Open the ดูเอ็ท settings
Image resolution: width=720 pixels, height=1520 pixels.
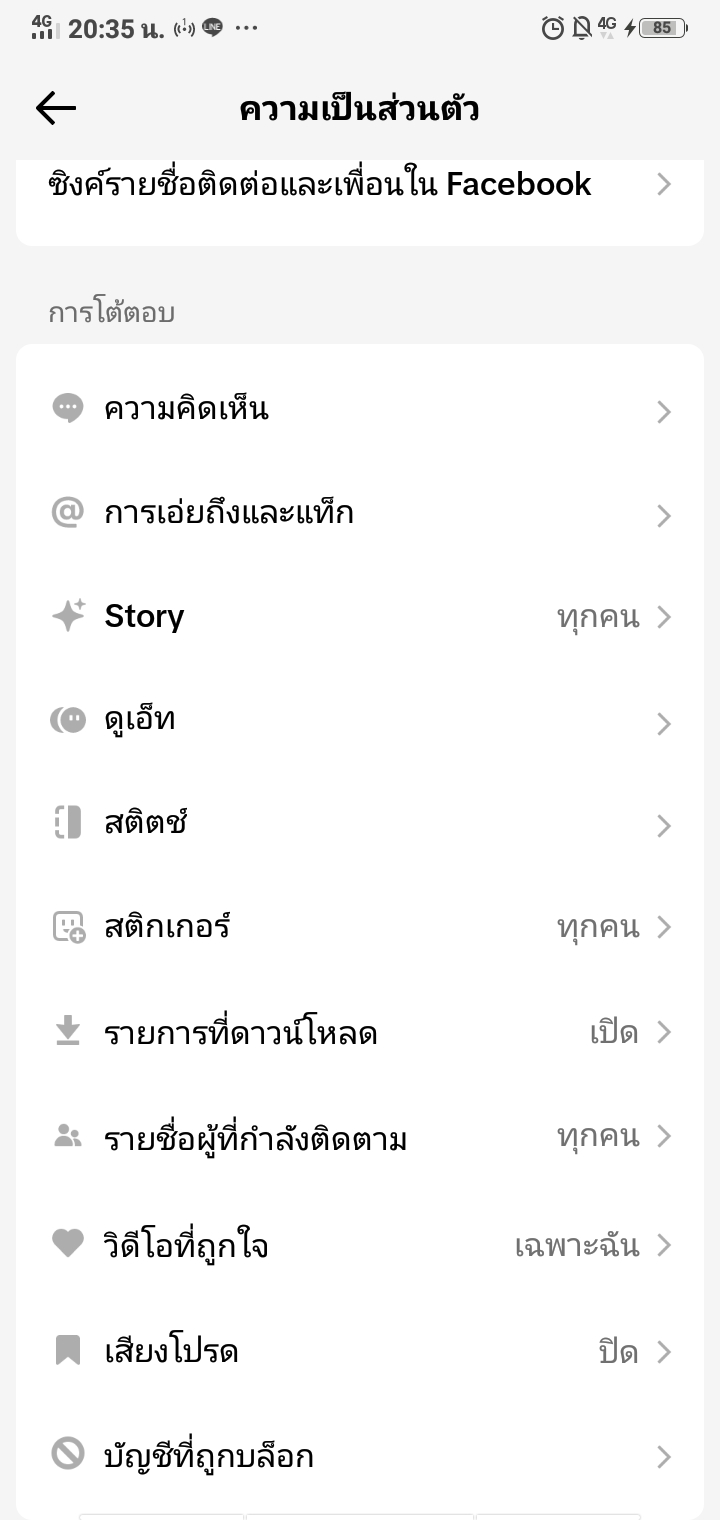pos(360,721)
